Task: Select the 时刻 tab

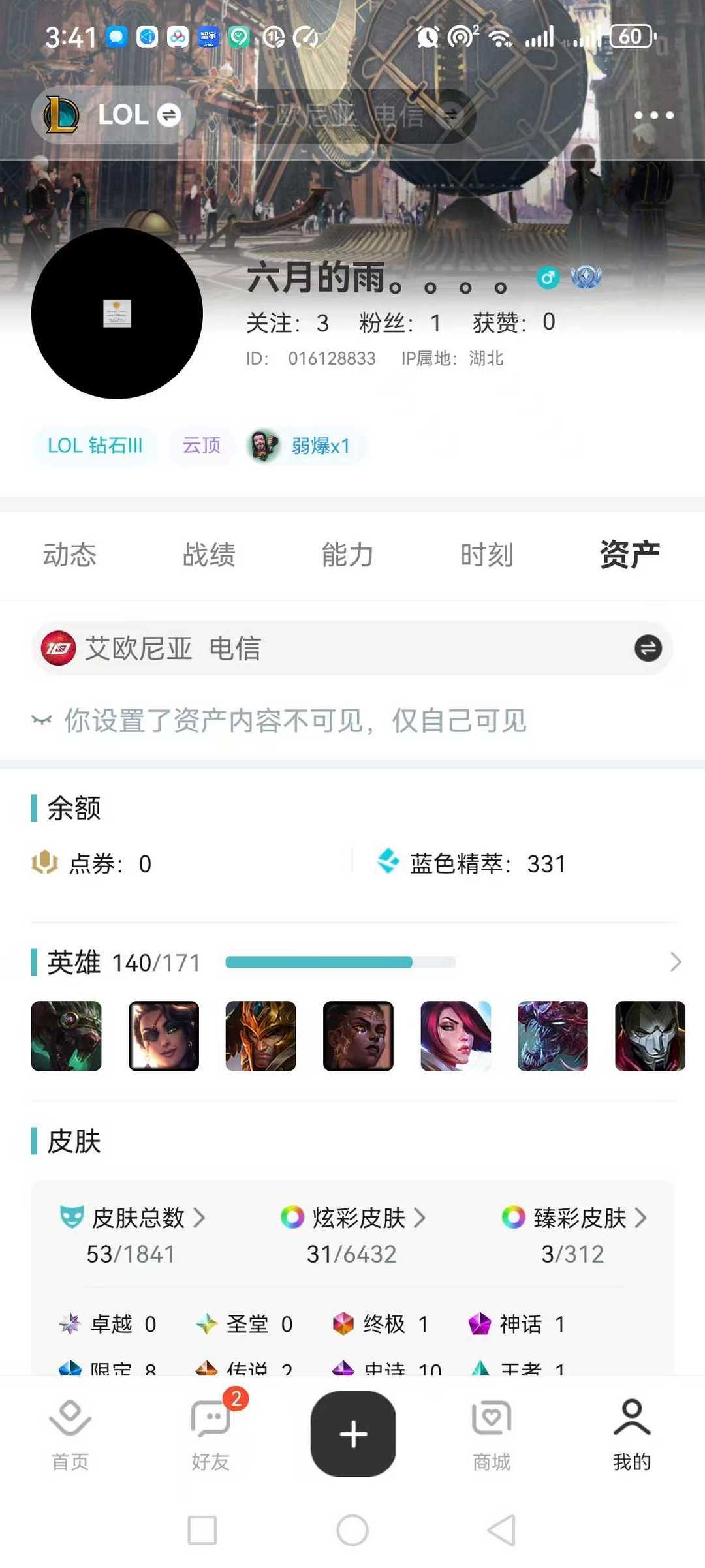Action: [487, 555]
